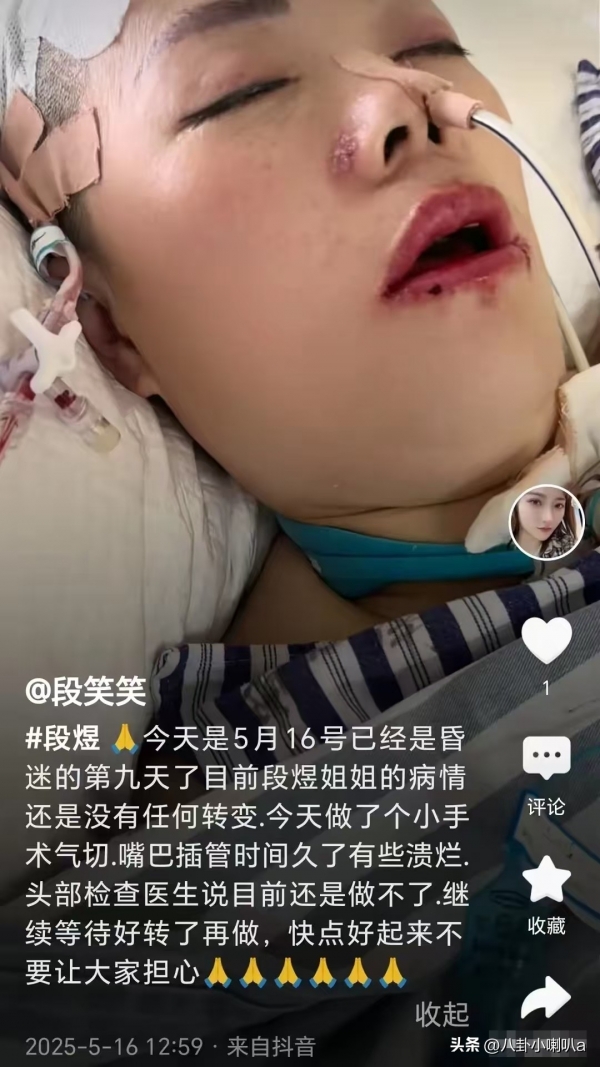The width and height of the screenshot is (600, 1067).
Task: Like this video with the heart icon
Action: click(547, 641)
